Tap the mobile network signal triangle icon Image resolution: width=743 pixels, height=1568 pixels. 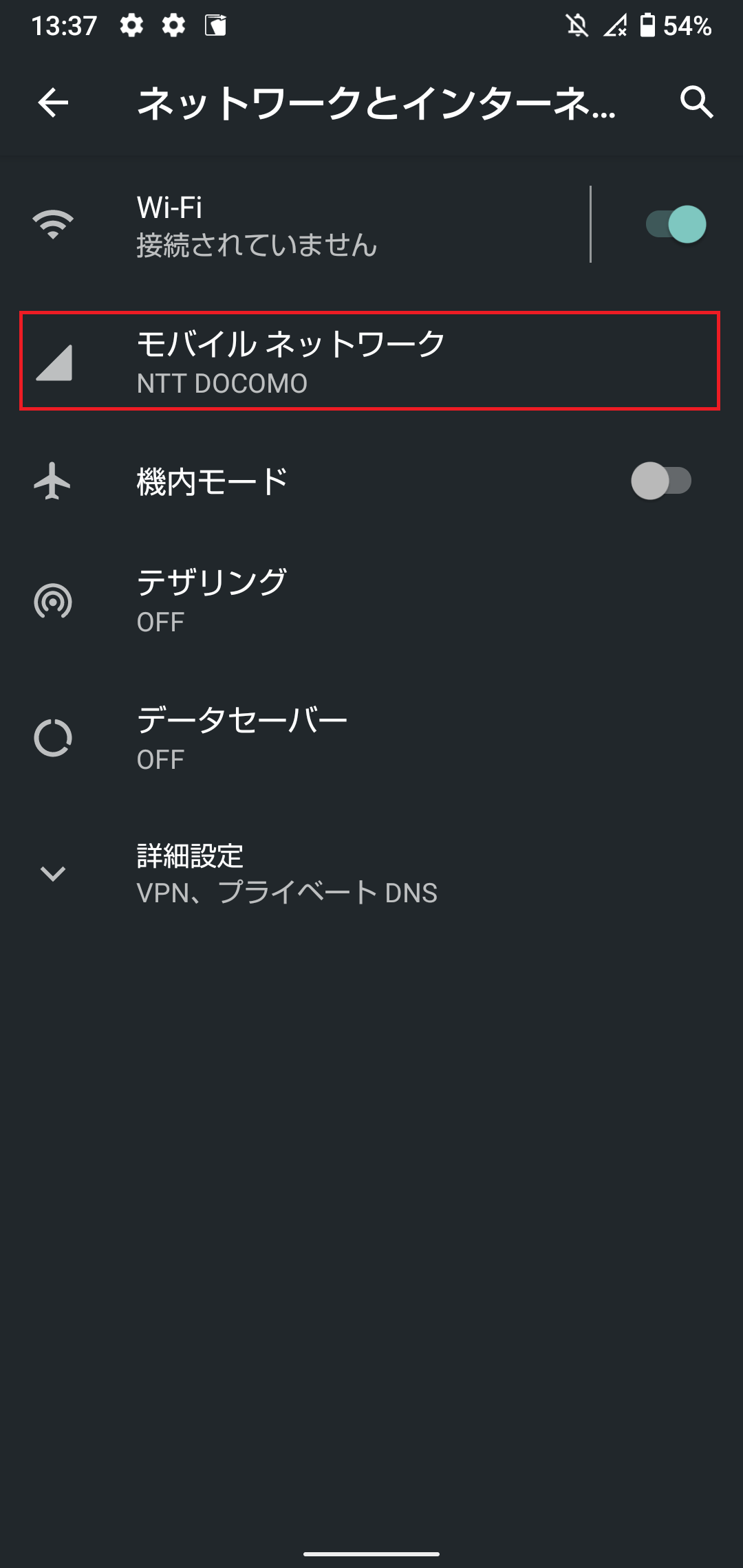[x=54, y=361]
